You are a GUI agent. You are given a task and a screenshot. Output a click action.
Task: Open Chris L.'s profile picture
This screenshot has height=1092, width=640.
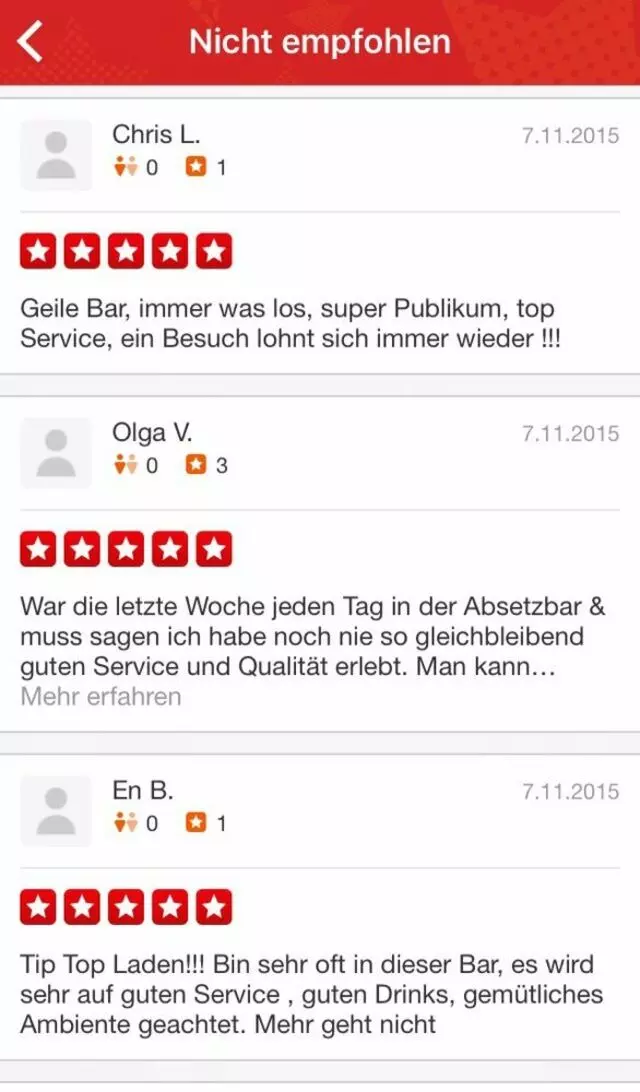click(56, 155)
